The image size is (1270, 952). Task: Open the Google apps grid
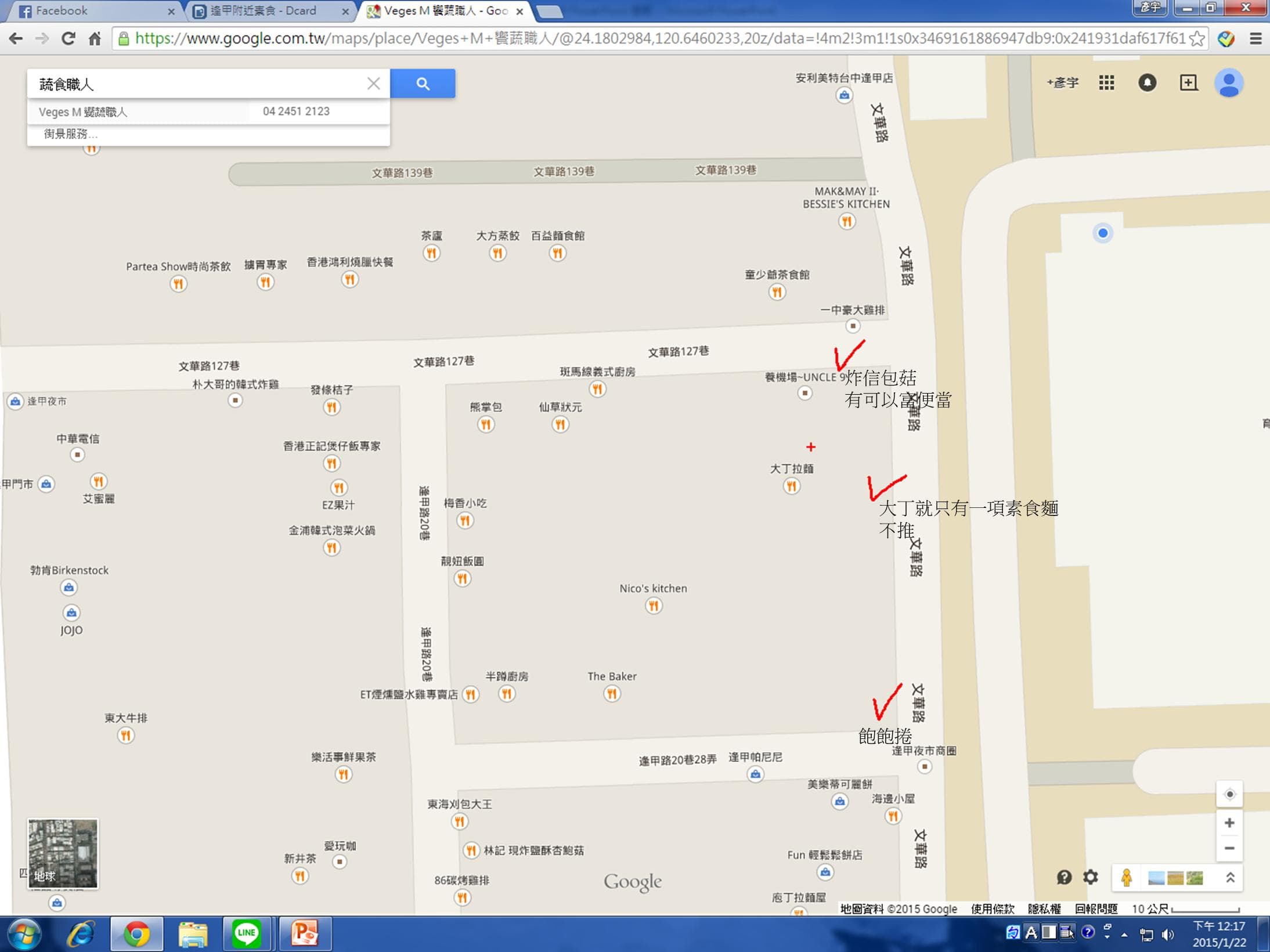click(1106, 83)
